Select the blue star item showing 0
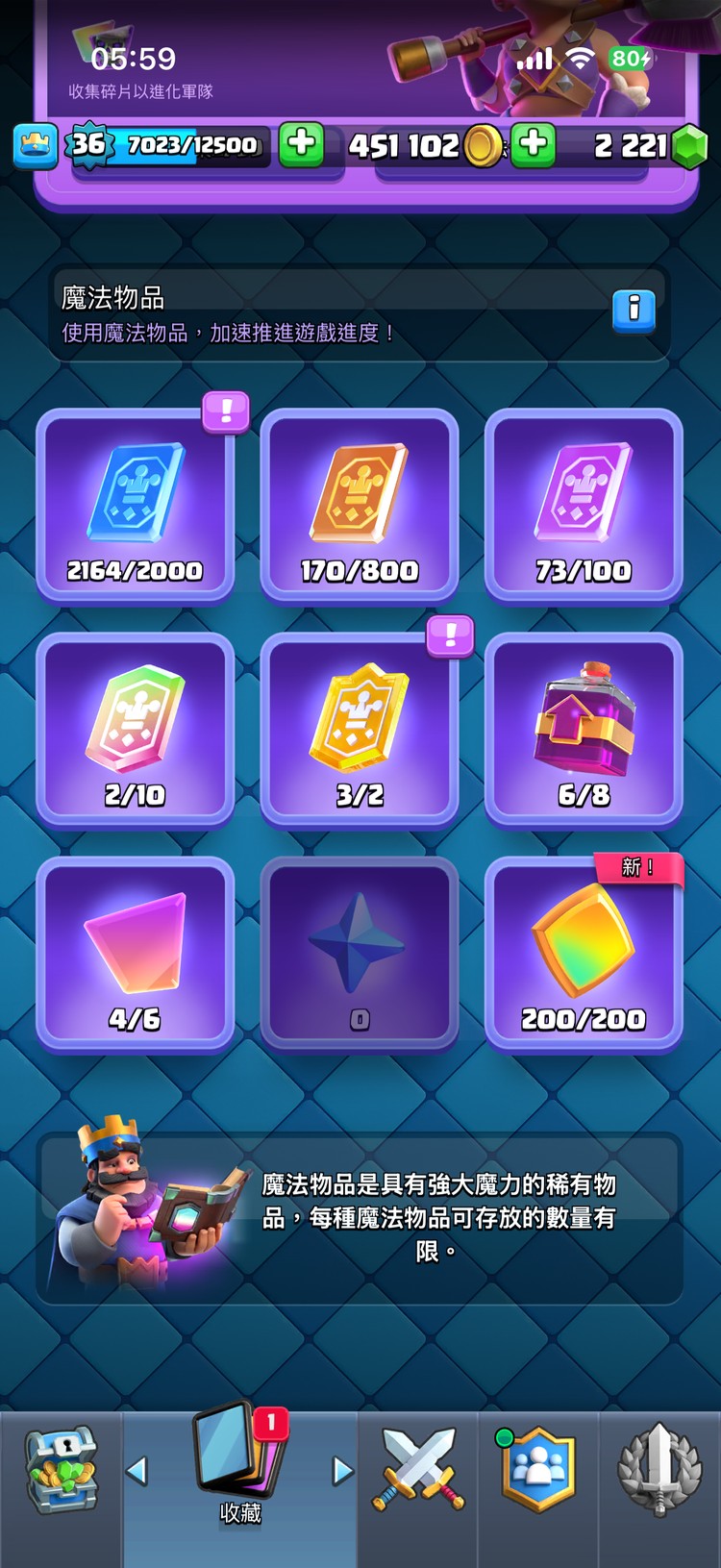 [x=359, y=955]
